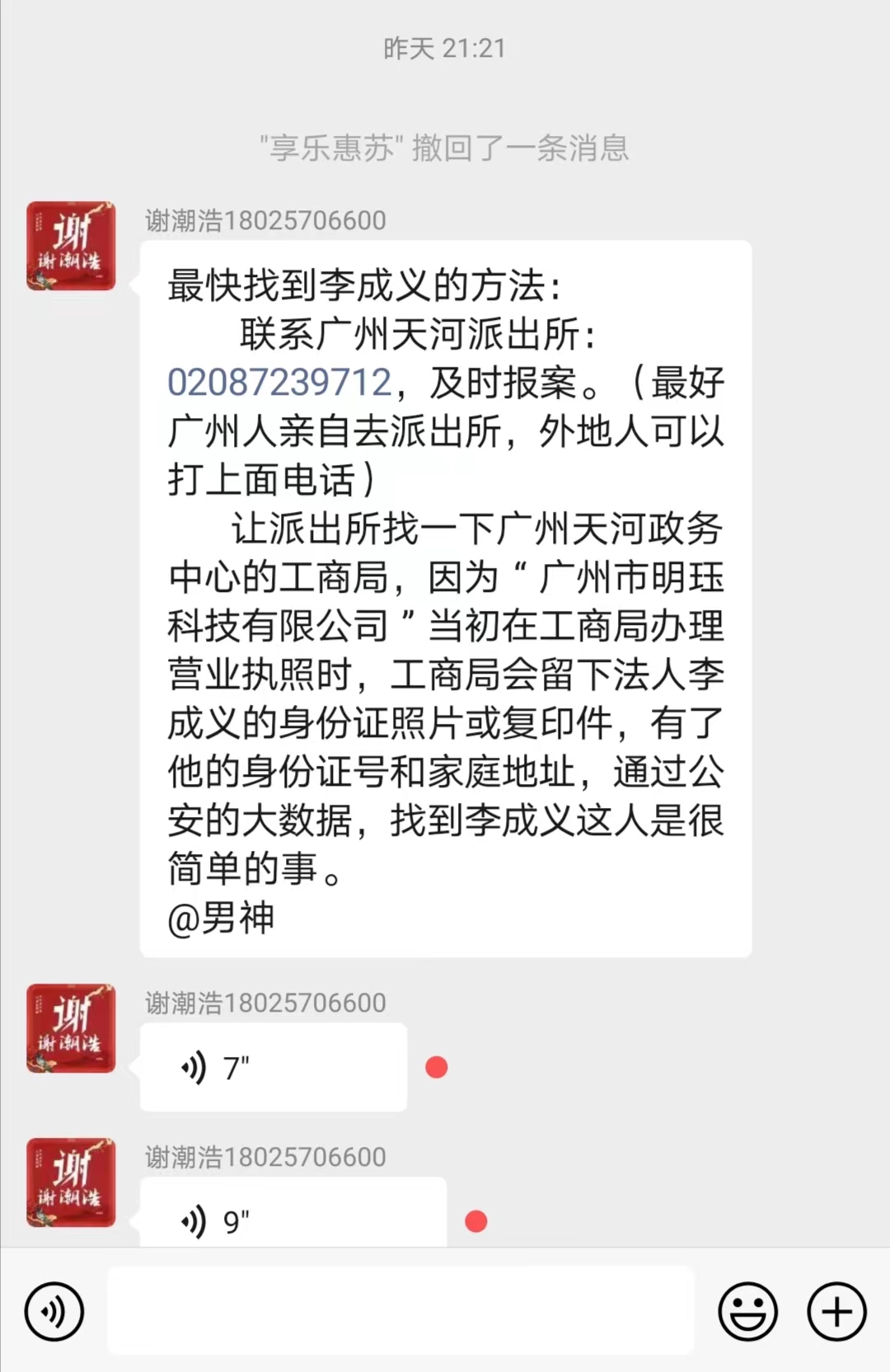890x1372 pixels.
Task: Tap the speaker icon in the 7" voice bubble
Action: click(x=196, y=1065)
